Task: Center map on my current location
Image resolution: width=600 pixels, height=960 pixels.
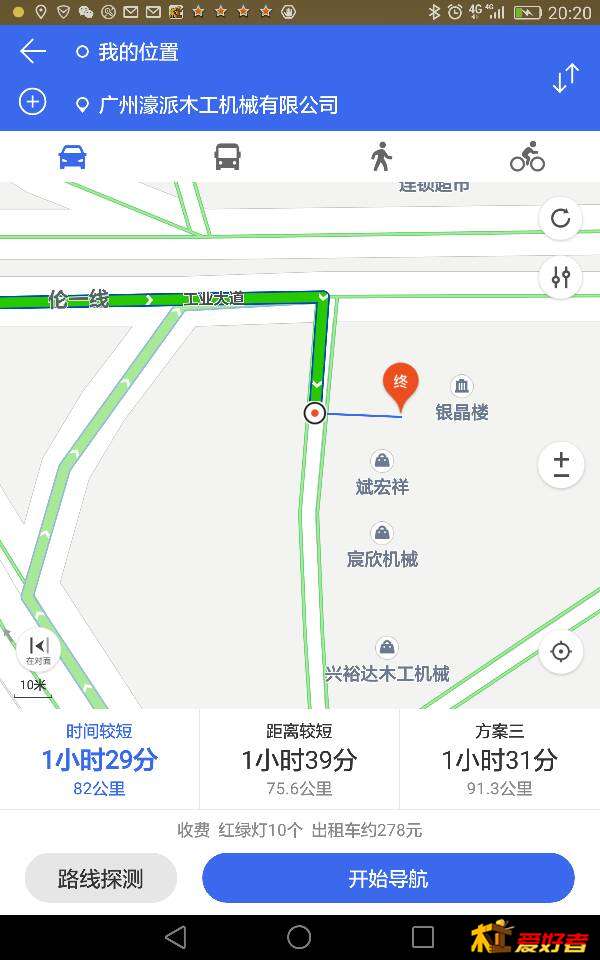Action: point(560,652)
